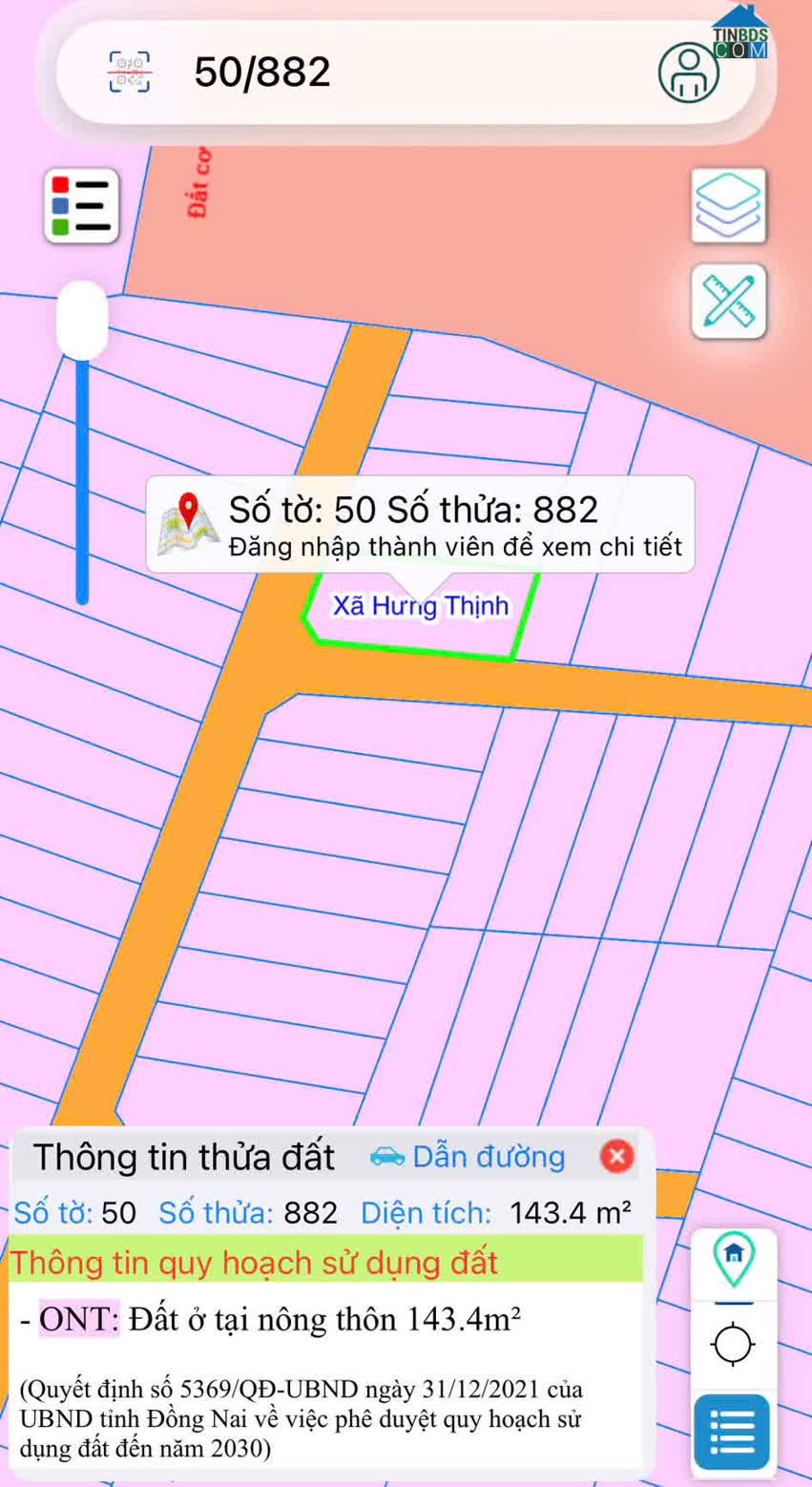Tap the parcel callout to view details
Screen dimensions: 812x1487
(x=420, y=525)
